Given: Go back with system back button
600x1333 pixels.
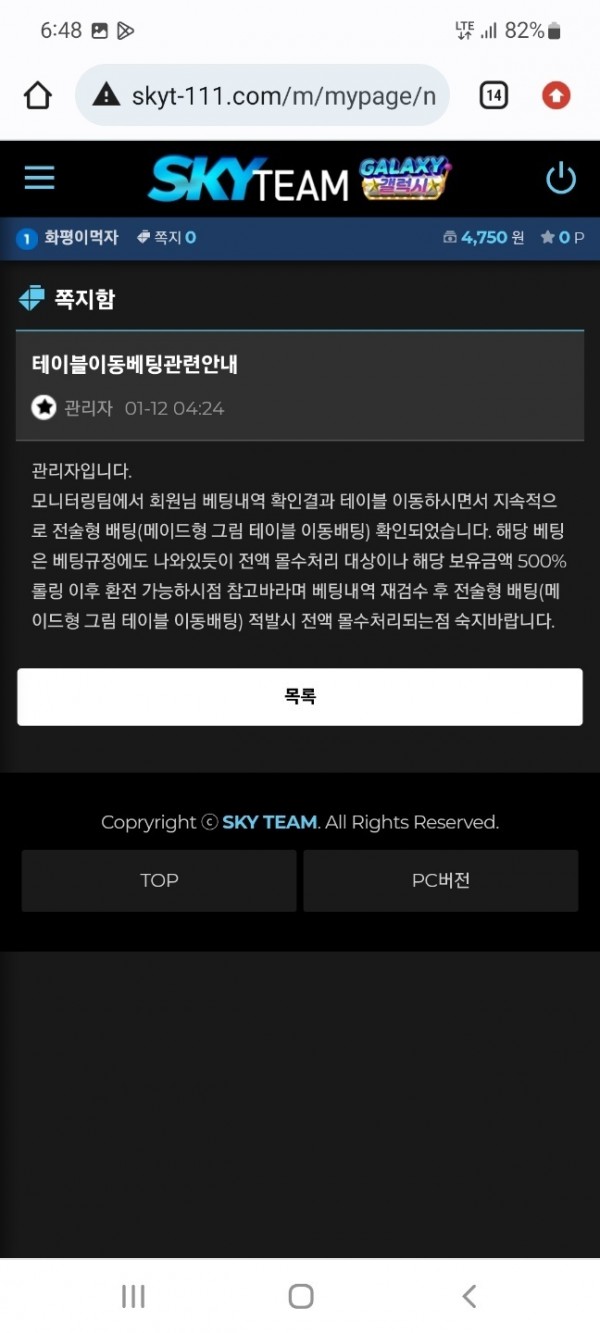Looking at the screenshot, I should 469,1297.
